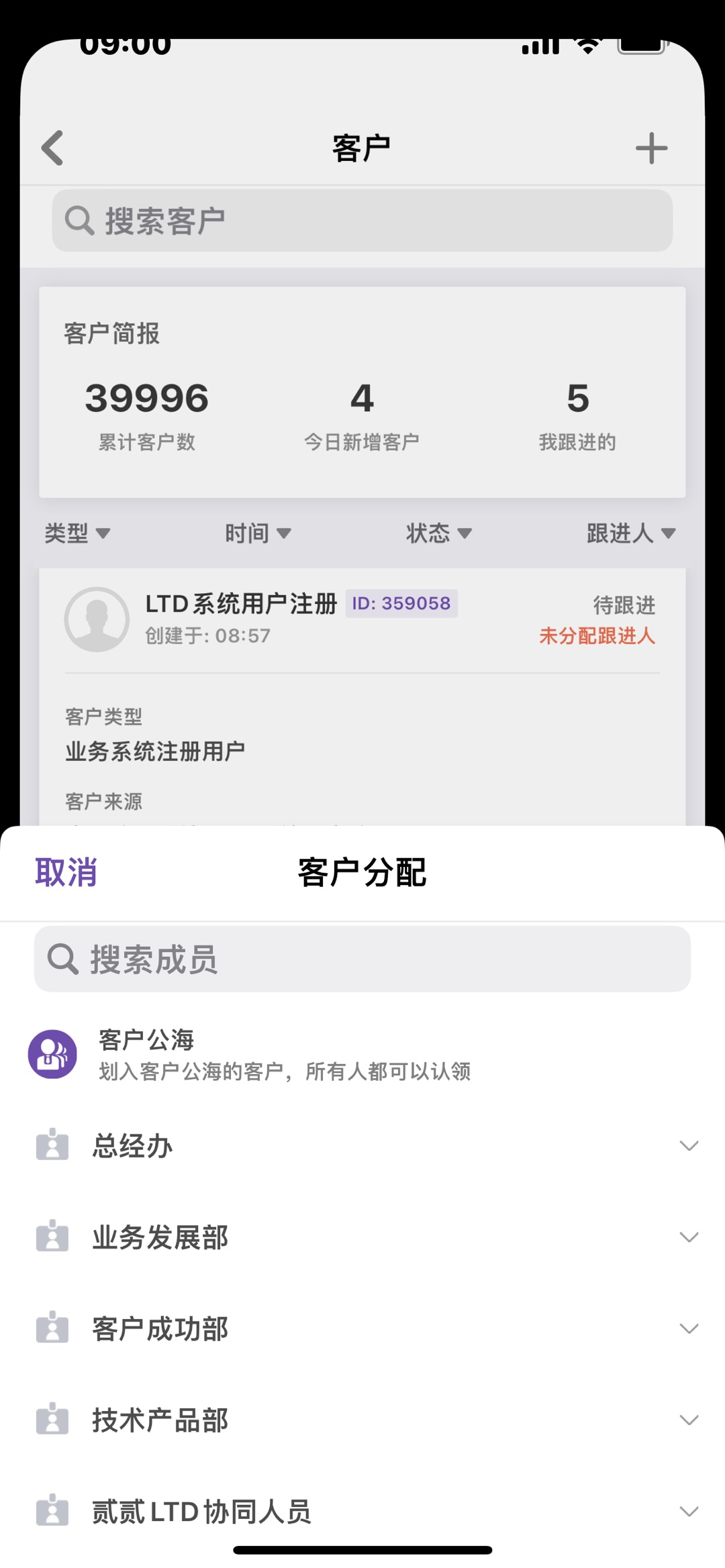The width and height of the screenshot is (725, 1568).
Task: Expand the 总经办 department
Action: point(362,1145)
